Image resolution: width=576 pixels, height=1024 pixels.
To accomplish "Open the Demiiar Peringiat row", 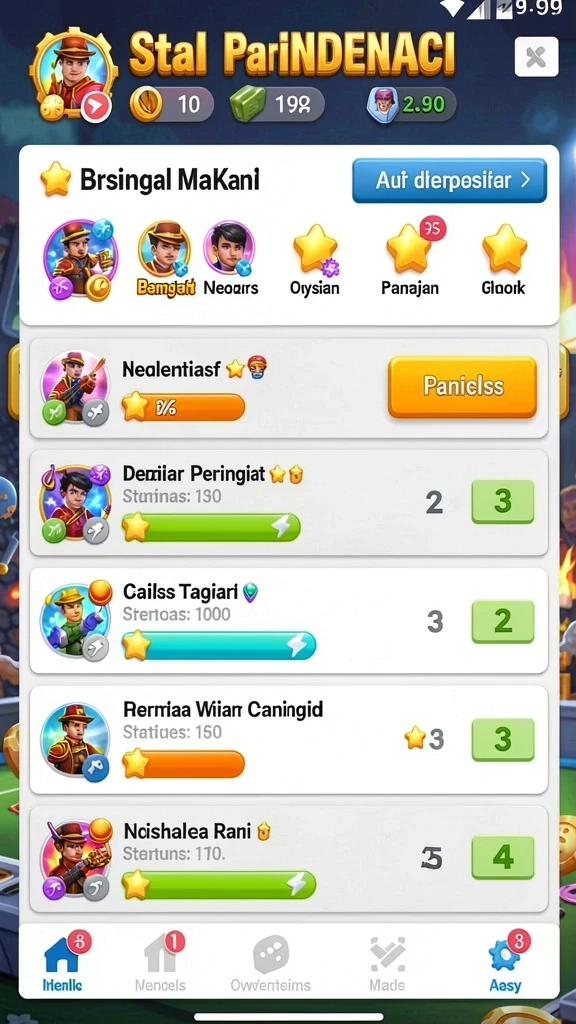I will 289,502.
